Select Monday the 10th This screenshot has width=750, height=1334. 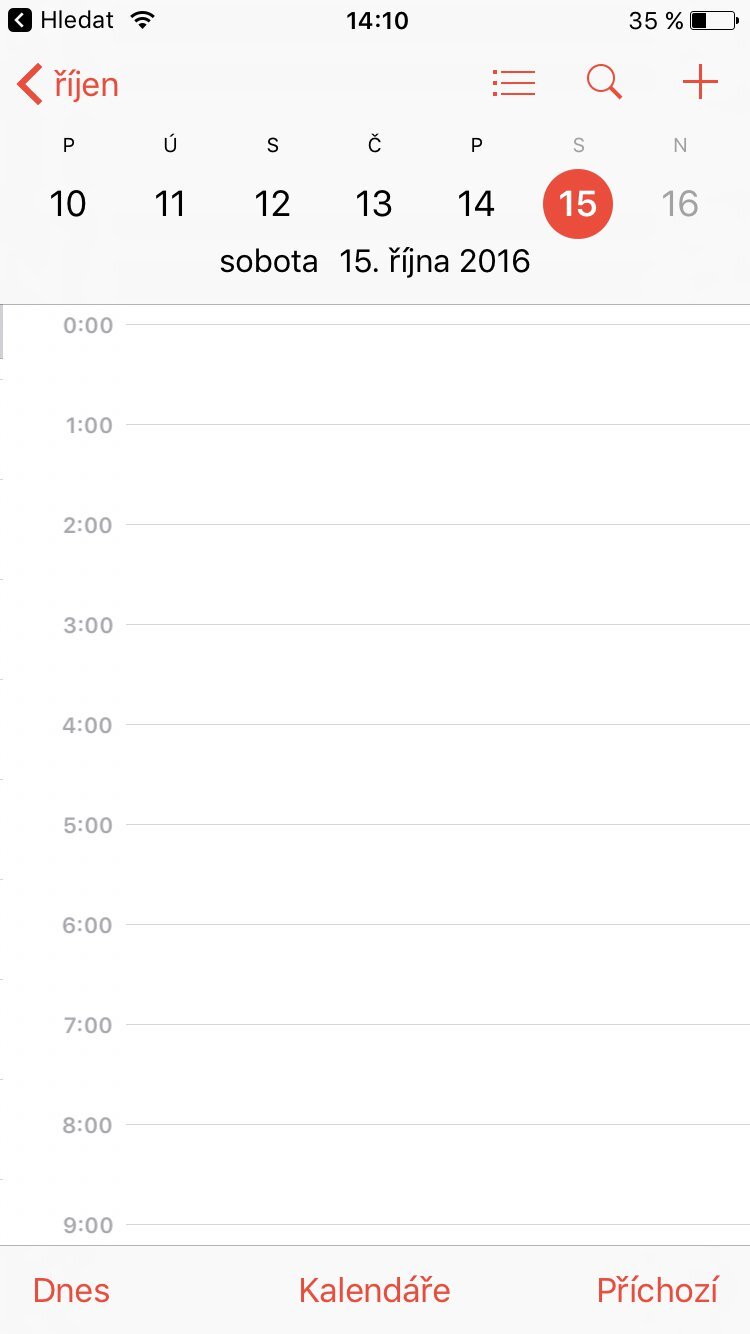(68, 204)
